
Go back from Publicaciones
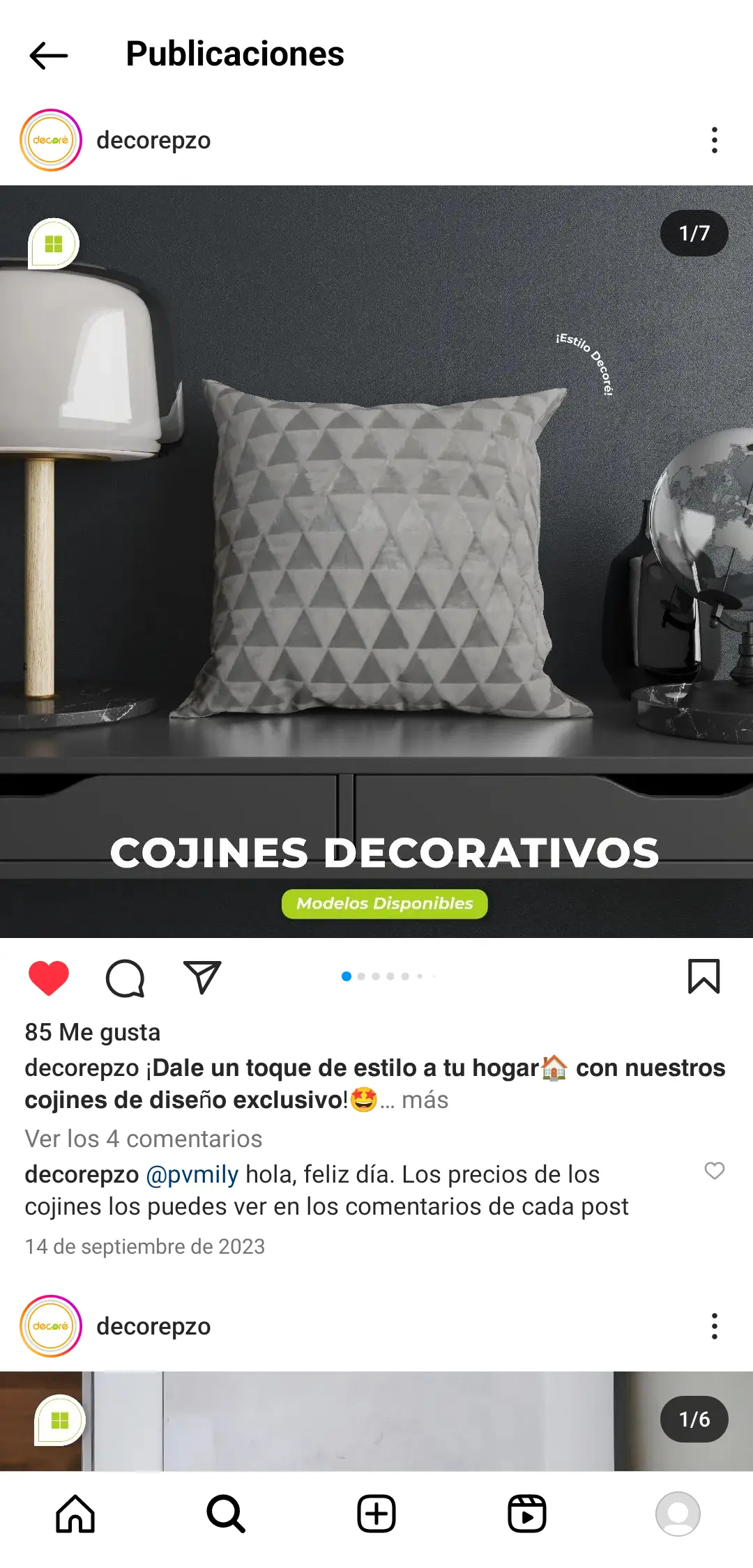(x=49, y=55)
